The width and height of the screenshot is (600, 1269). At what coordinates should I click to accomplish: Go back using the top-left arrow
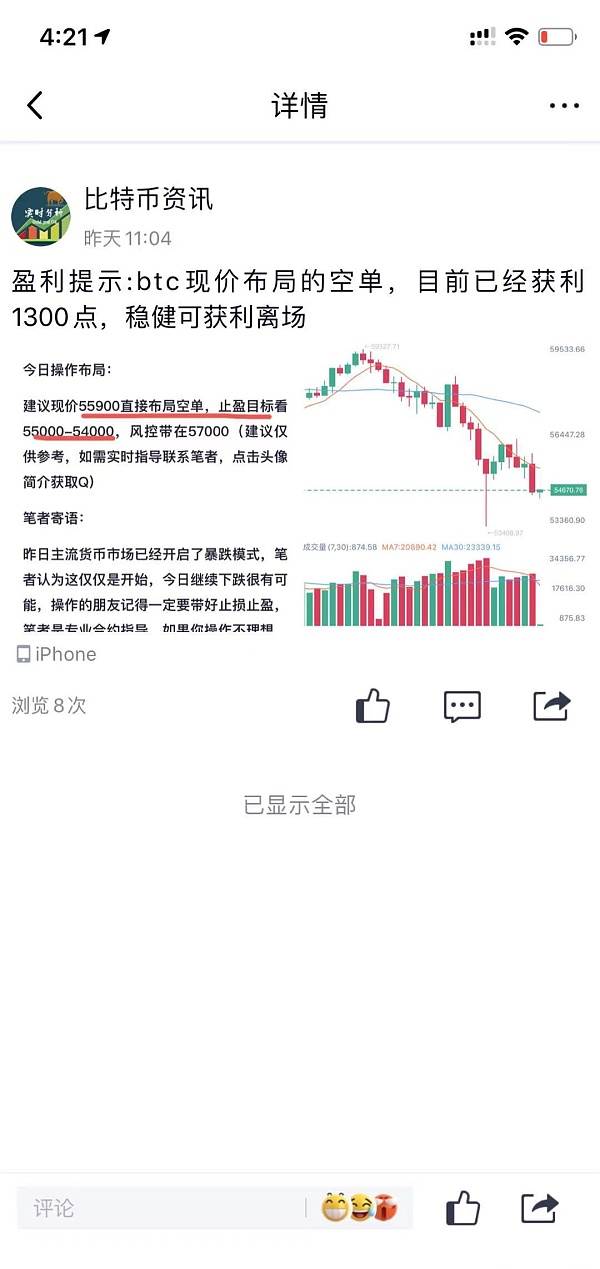coord(35,105)
